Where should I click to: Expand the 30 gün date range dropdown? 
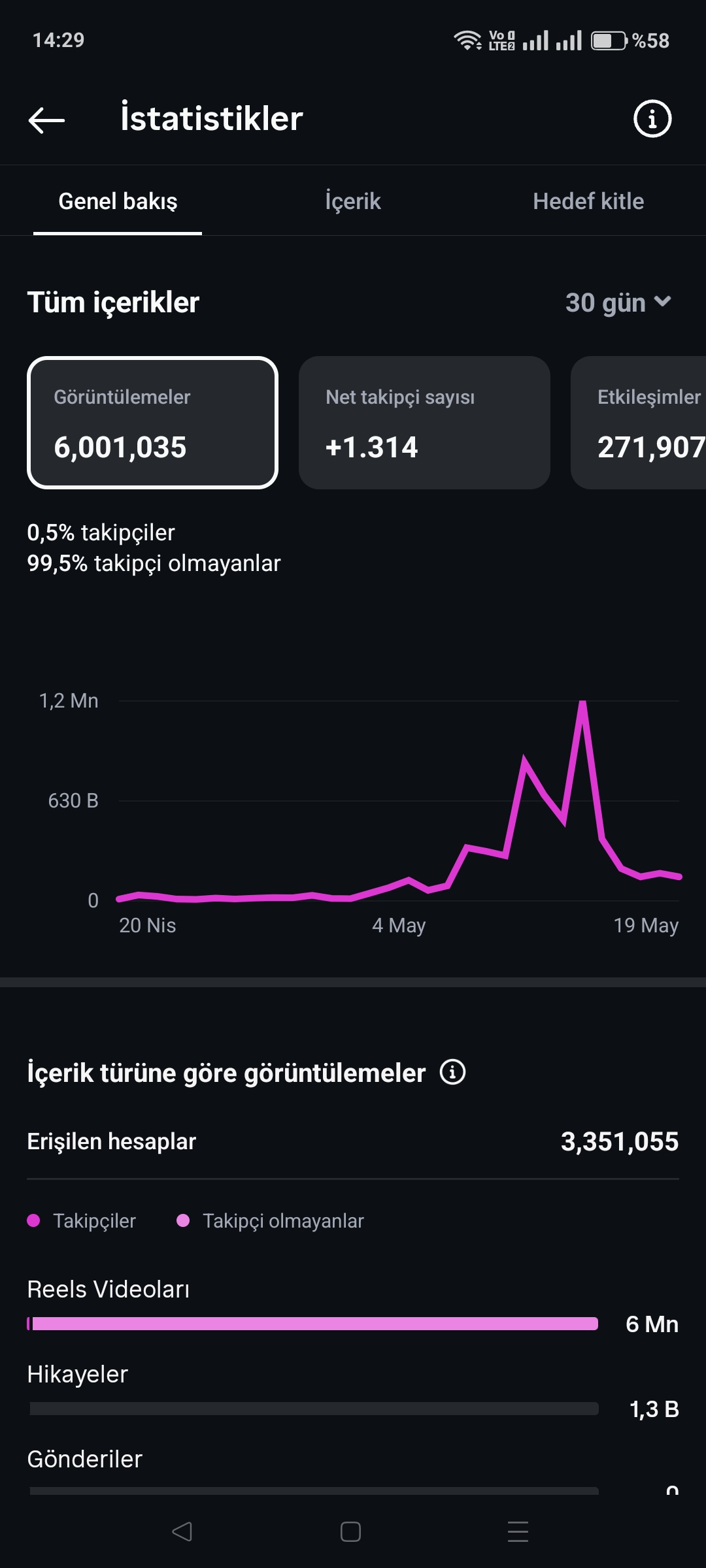618,302
